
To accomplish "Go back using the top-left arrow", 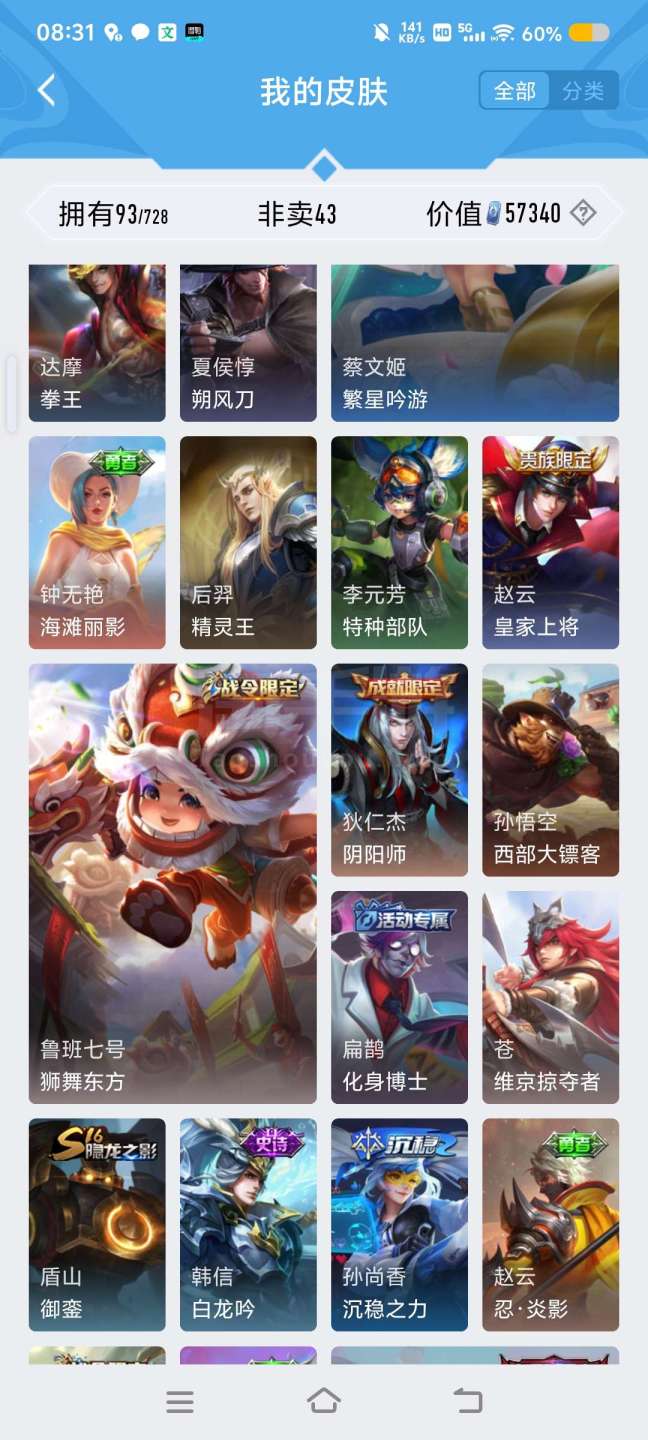I will coord(46,91).
